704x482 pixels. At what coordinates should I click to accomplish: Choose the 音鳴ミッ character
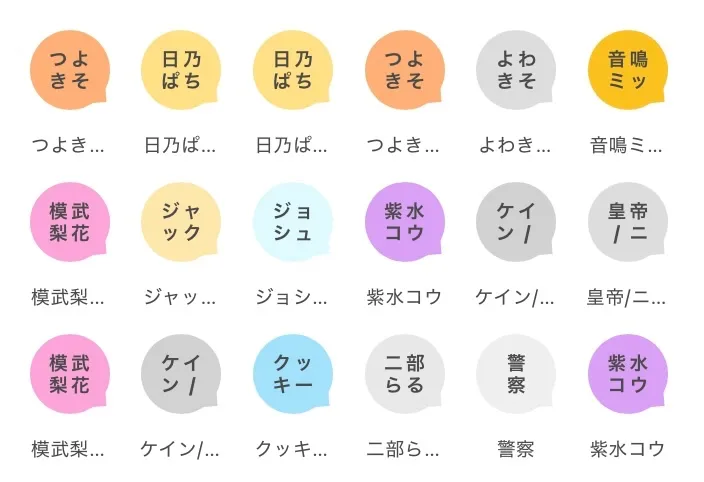[627, 69]
